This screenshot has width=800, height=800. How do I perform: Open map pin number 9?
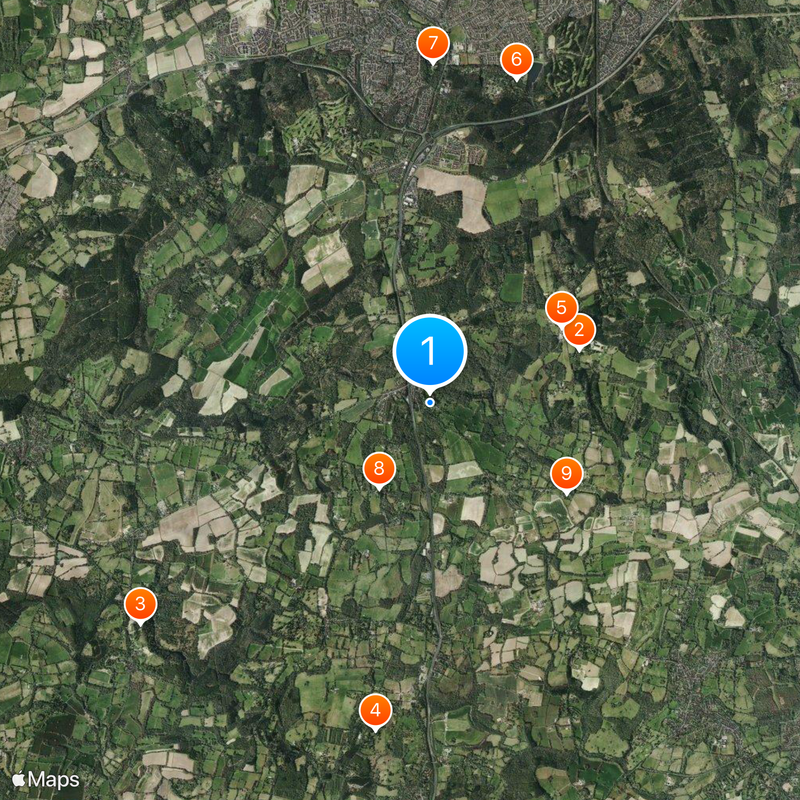[567, 473]
